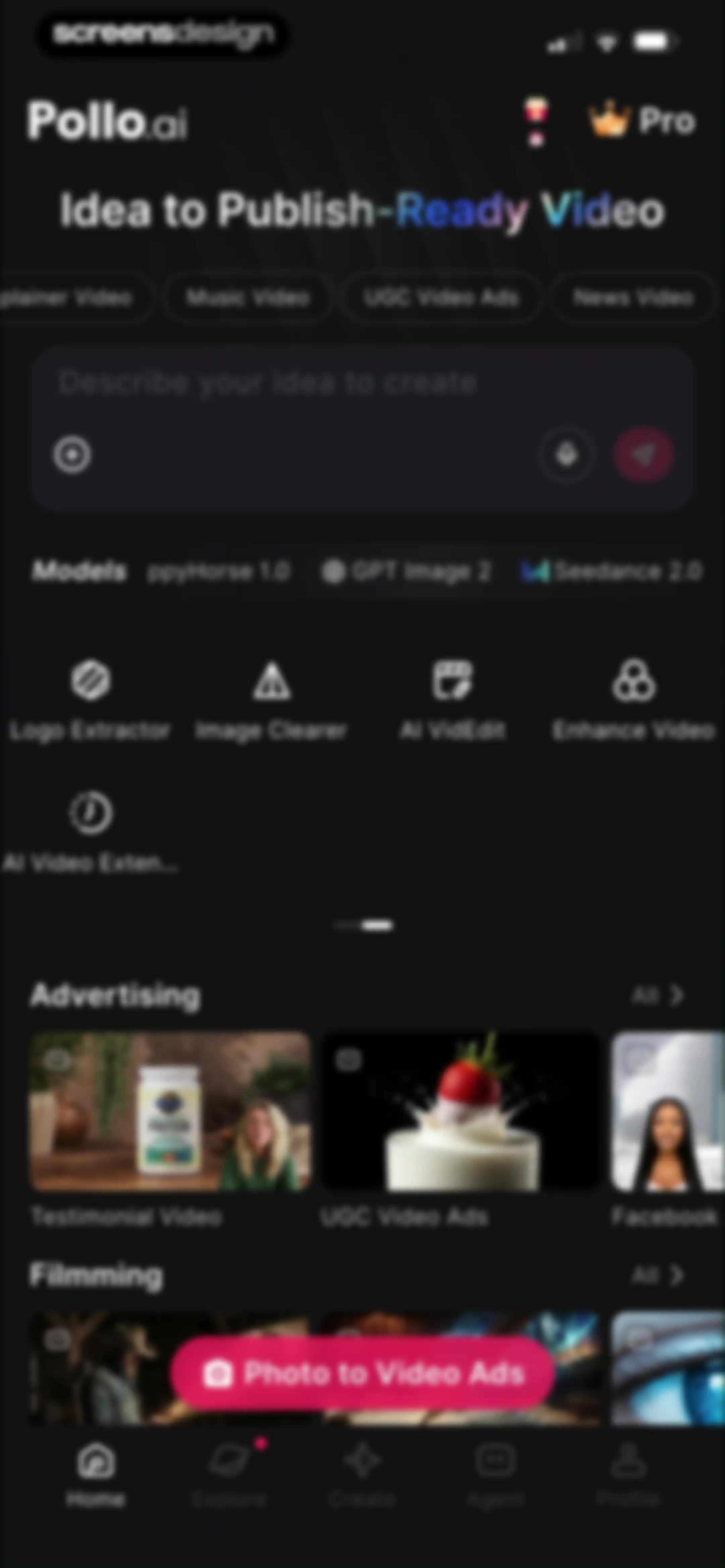Tap the Photo to Video Ads button
725x1568 pixels.
(363, 1373)
